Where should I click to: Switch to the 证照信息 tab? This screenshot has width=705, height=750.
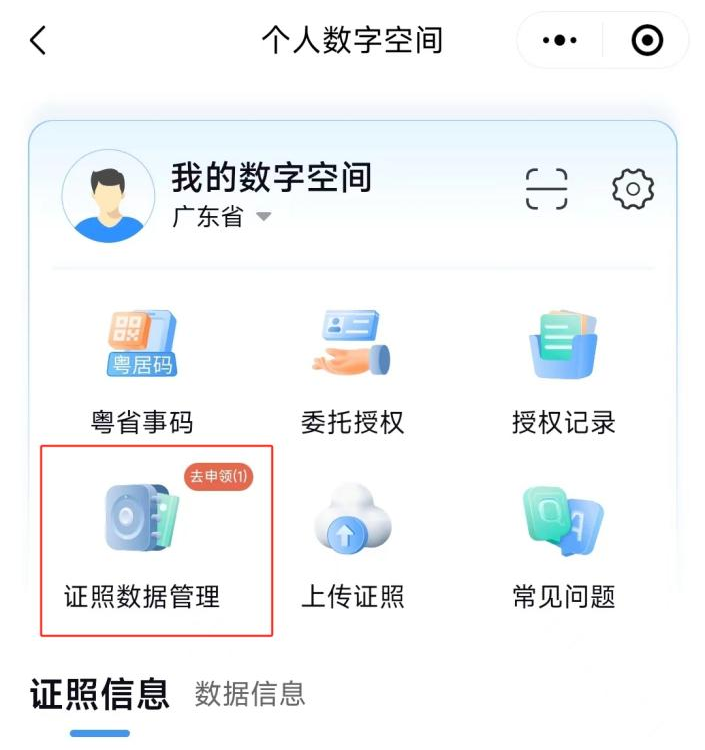point(99,694)
